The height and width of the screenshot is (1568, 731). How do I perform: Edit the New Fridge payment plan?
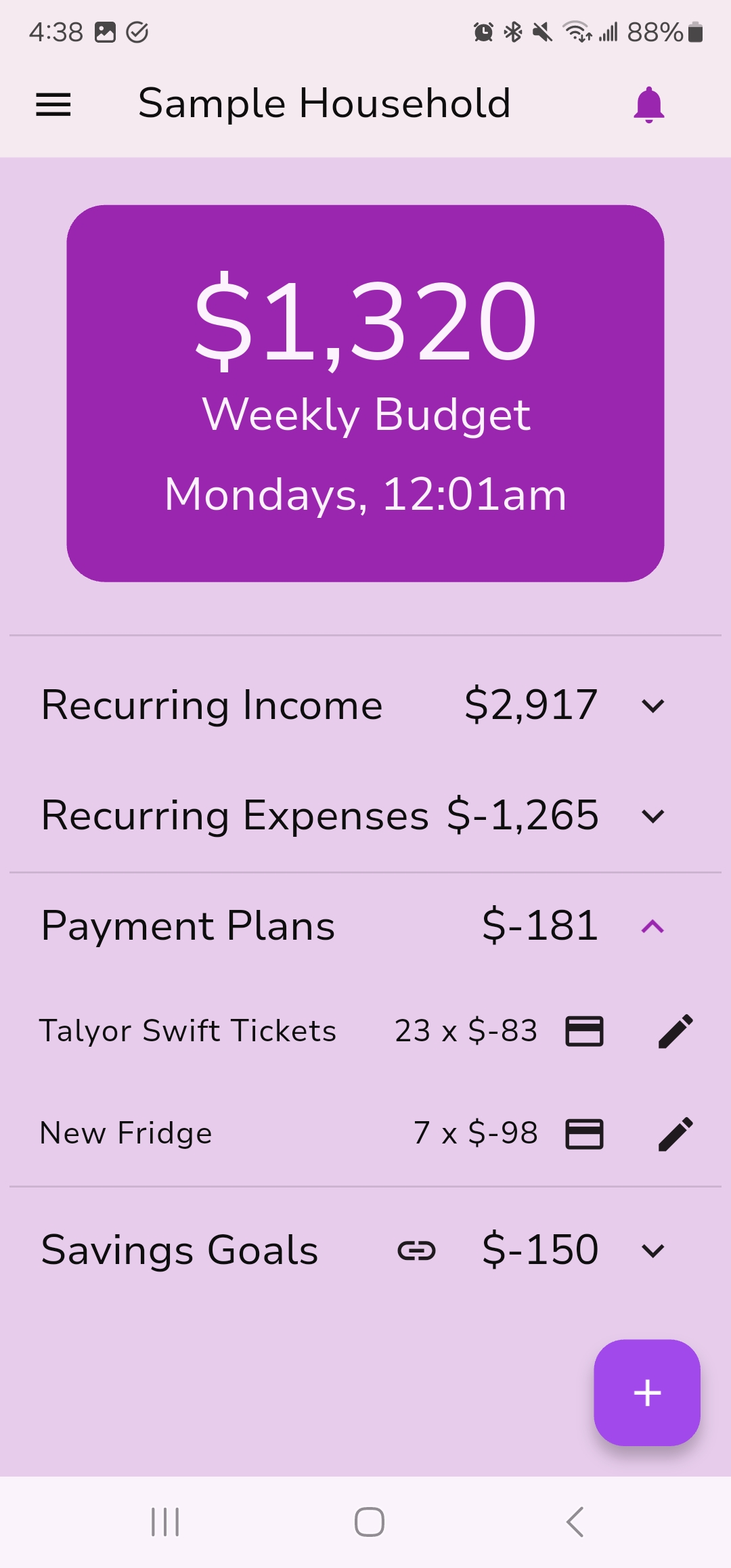click(x=675, y=1134)
